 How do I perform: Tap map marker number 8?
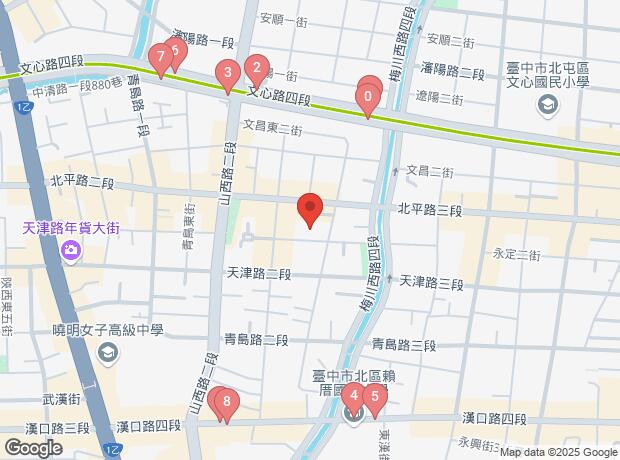coord(228,404)
